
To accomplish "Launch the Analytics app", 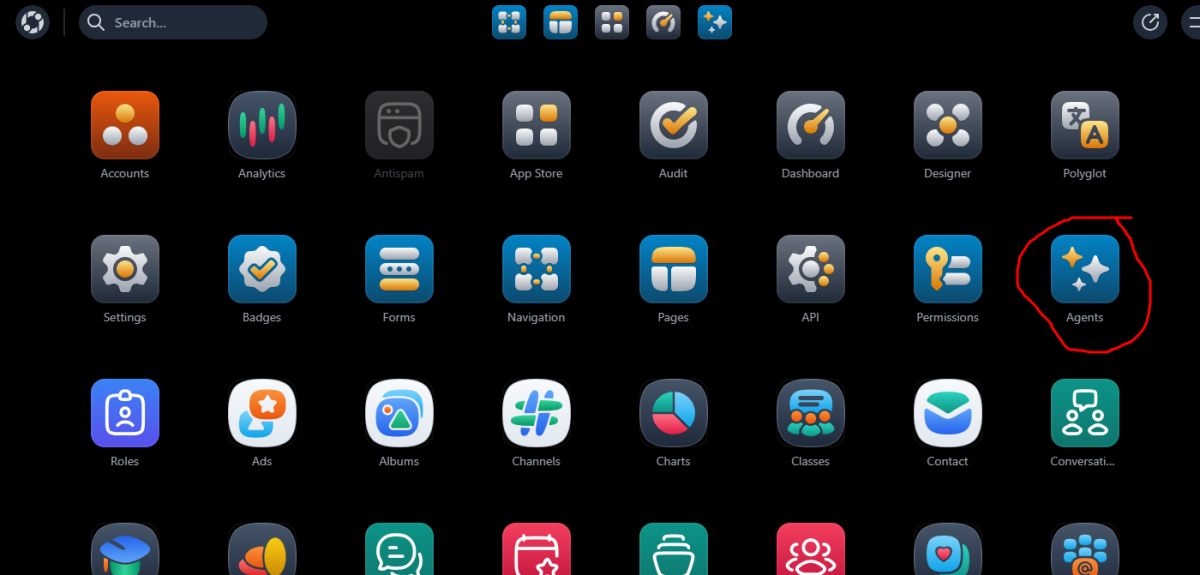I will click(x=262, y=126).
